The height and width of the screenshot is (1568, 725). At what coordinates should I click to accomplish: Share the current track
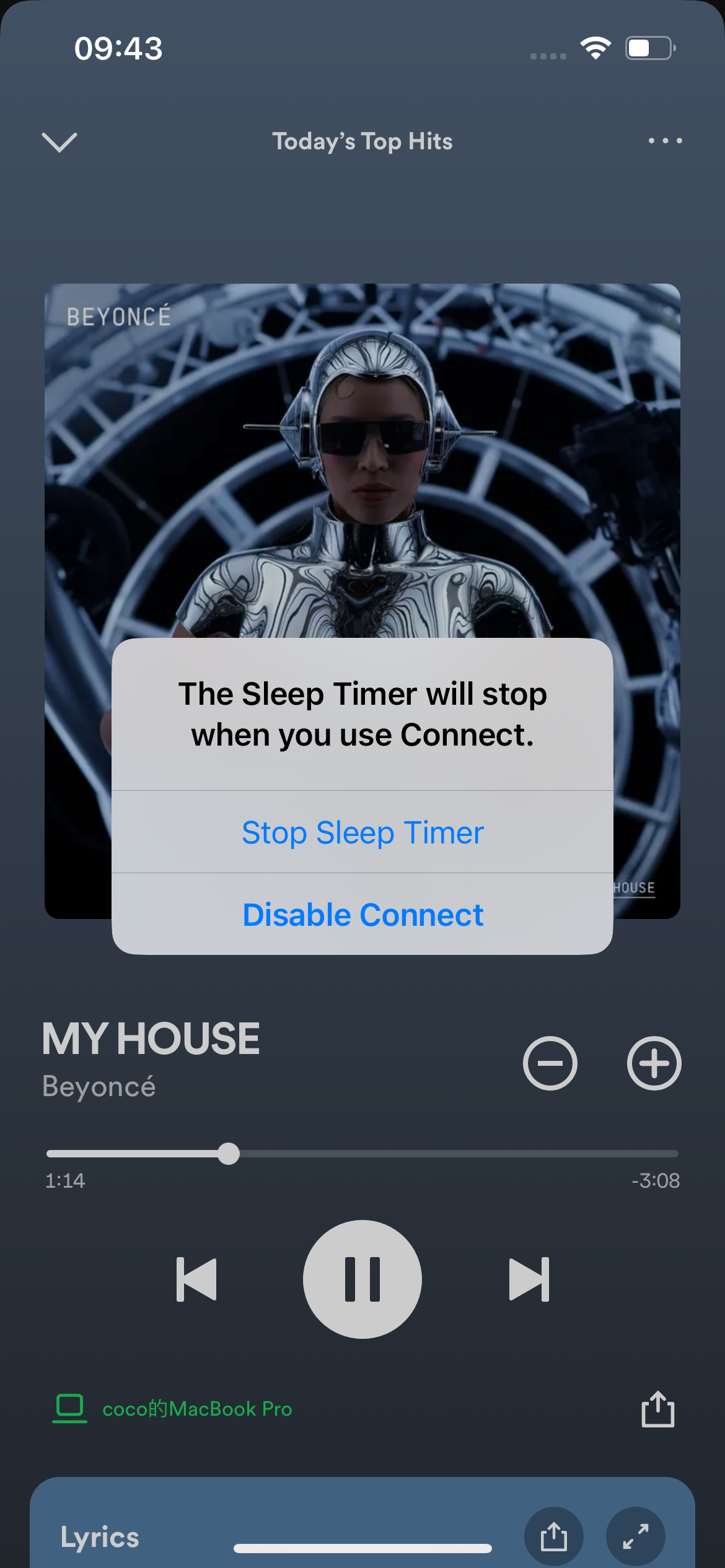click(657, 1409)
